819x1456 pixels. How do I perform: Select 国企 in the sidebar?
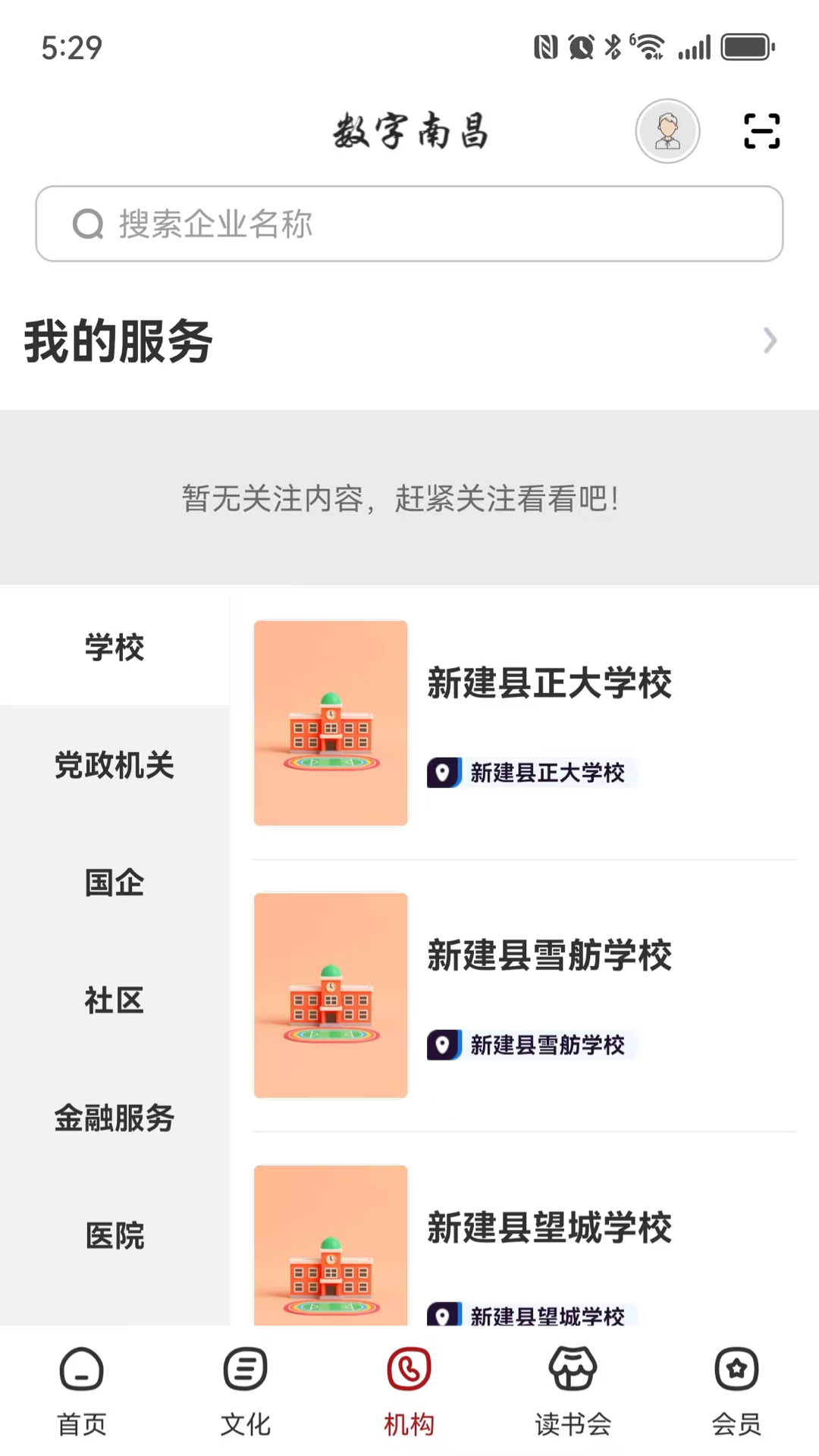coord(114,883)
